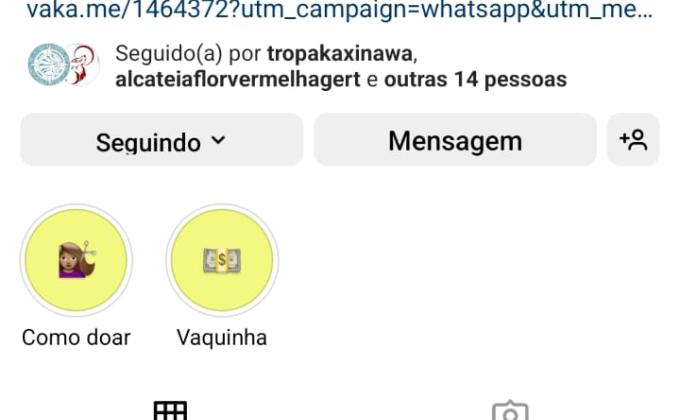Open the Seguindo dropdown
680x420 pixels.
161,141
